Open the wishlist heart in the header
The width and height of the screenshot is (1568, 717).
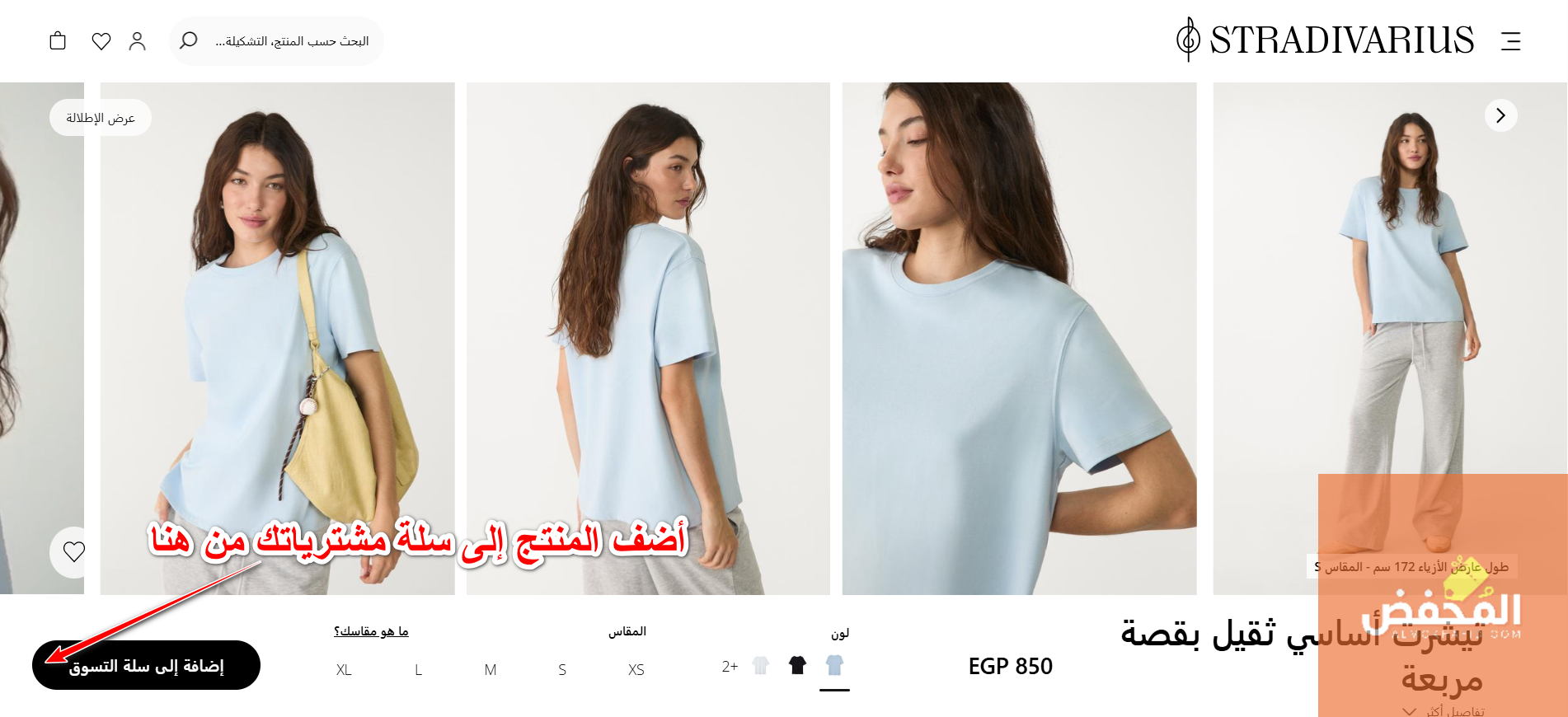[101, 40]
